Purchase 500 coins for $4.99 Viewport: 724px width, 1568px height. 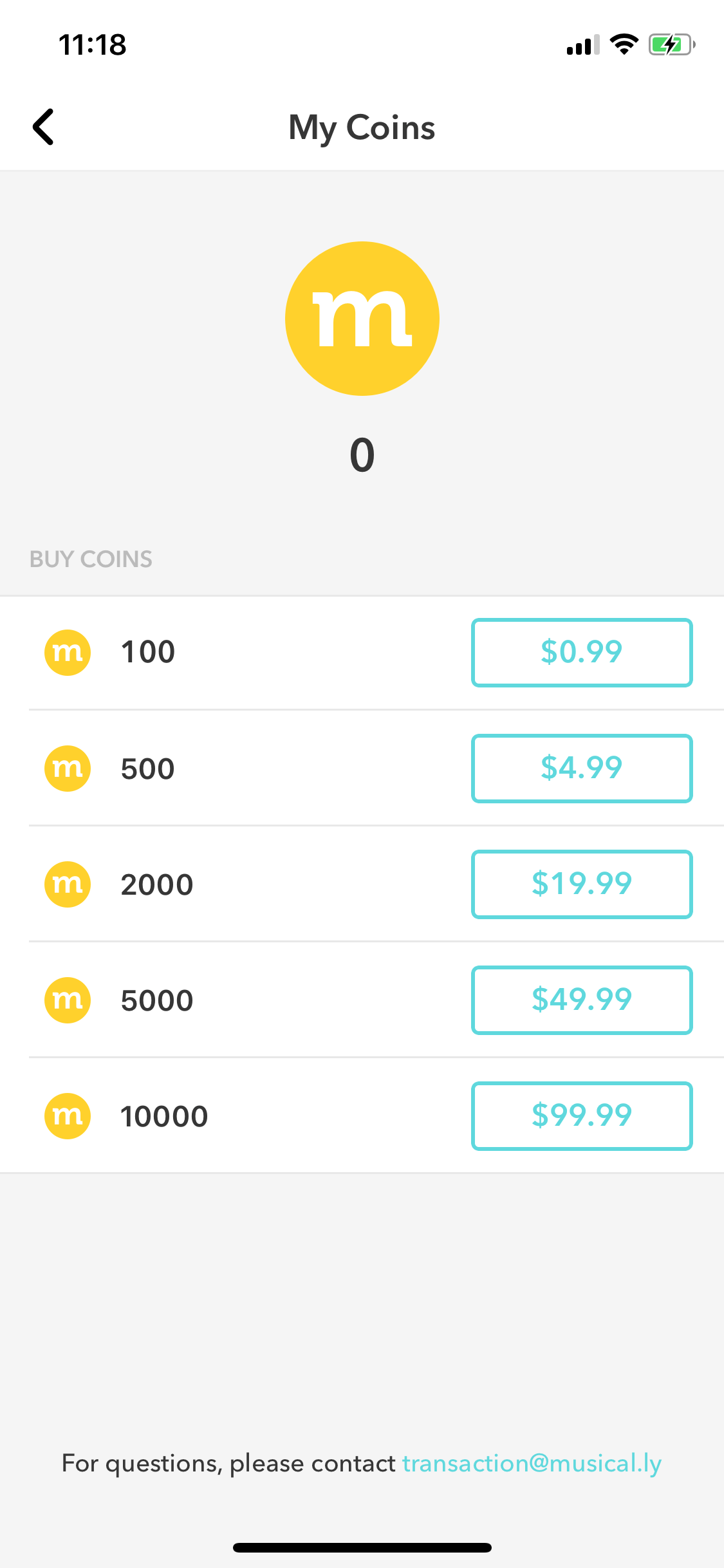582,769
